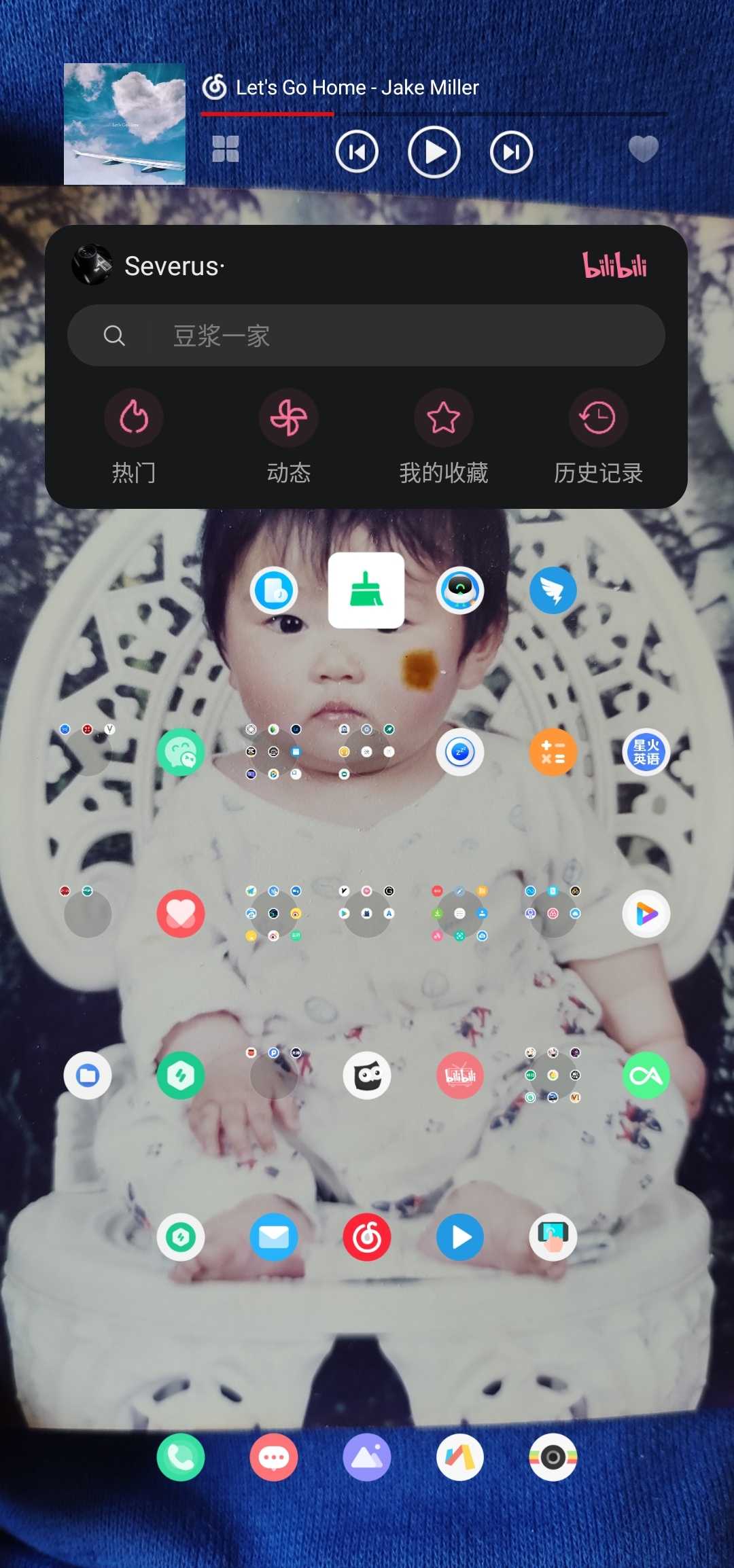Open the phone dialer in the dock
This screenshot has height=1568, width=734.
(x=181, y=1457)
